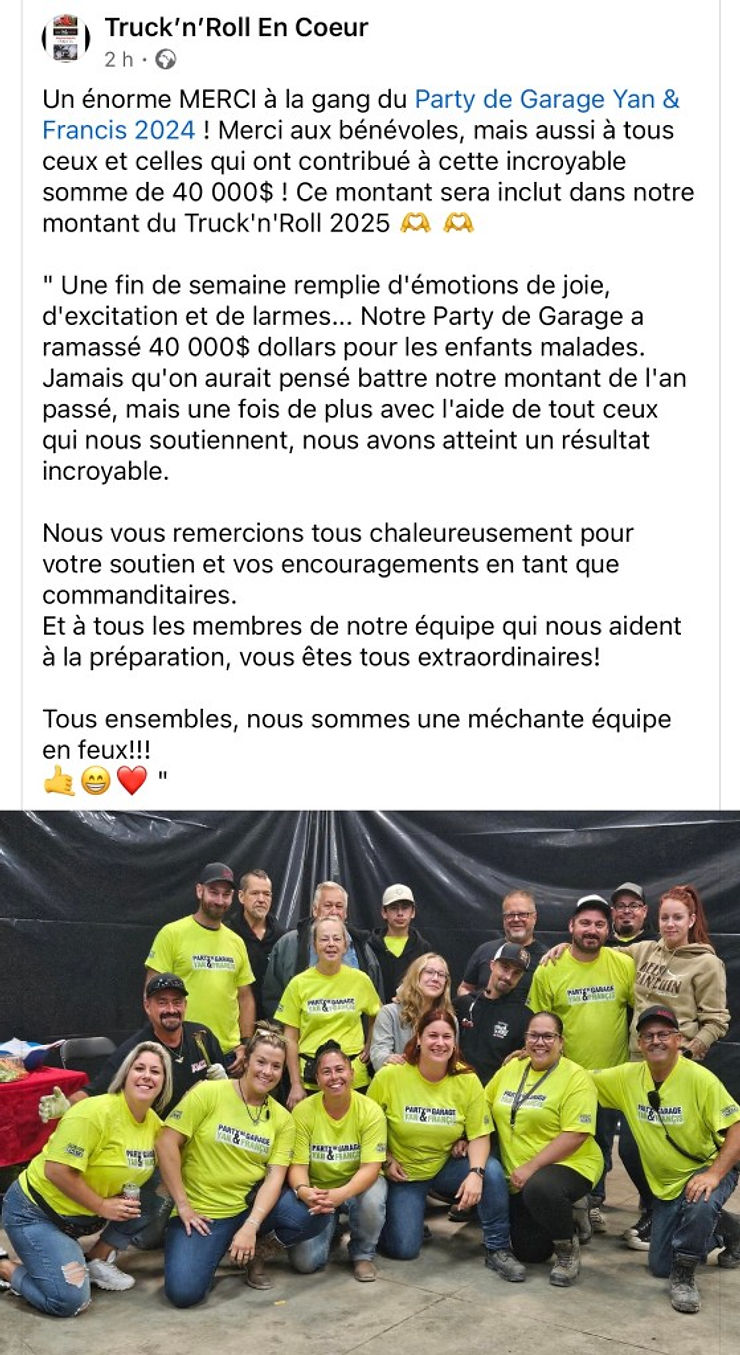
Task: Open Truck'n'Roll En Coeur profile picture
Action: tap(66, 39)
